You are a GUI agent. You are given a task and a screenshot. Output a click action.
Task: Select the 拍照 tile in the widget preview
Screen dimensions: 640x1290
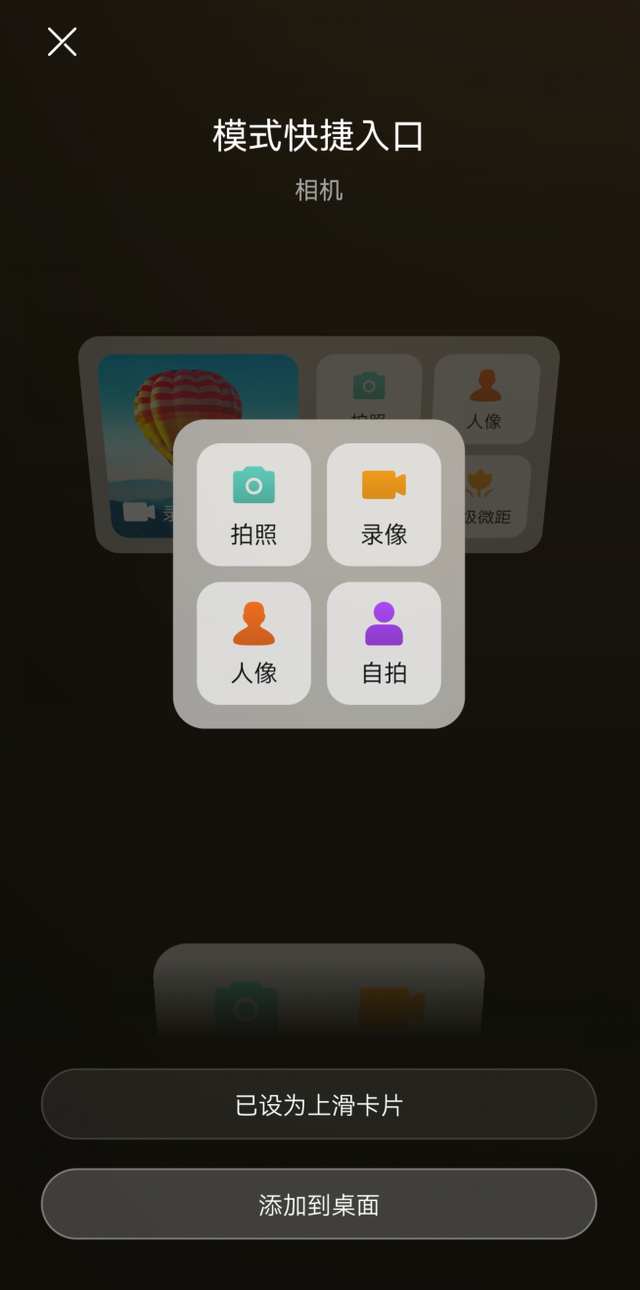(254, 505)
